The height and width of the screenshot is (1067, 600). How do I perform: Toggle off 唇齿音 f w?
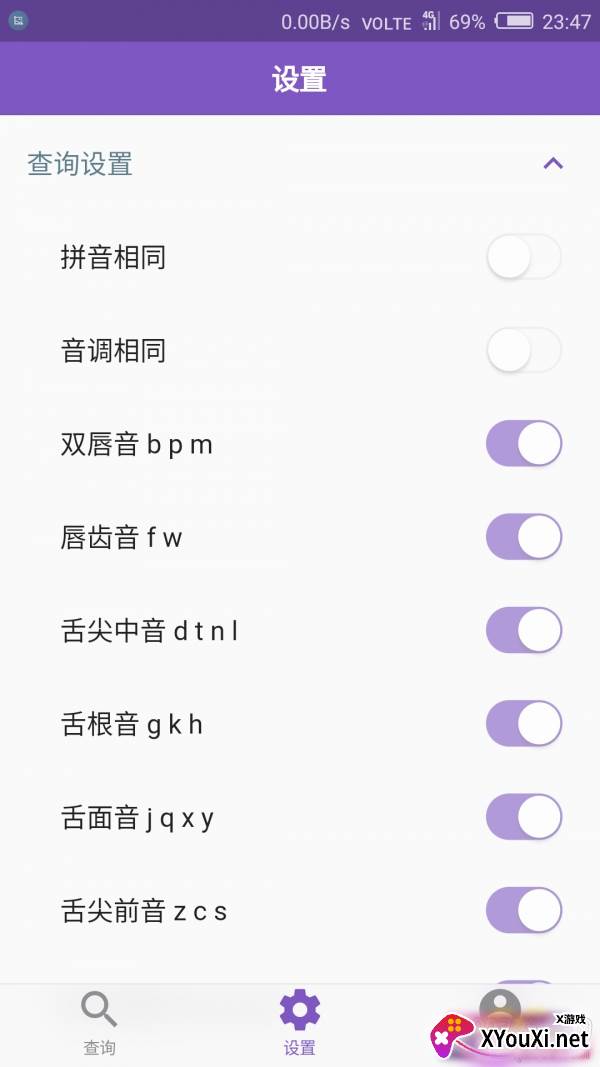[523, 538]
